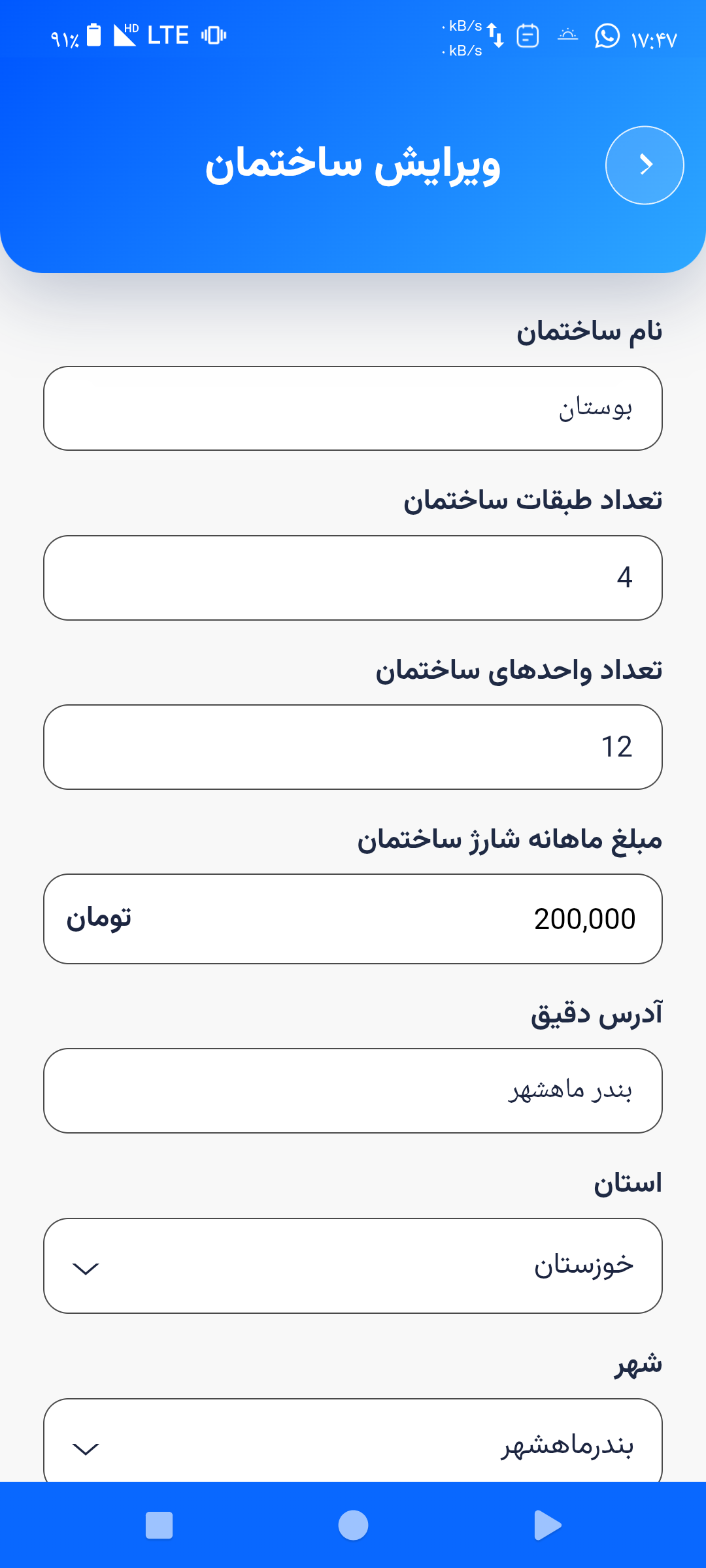Expand the province chevron arrow
This screenshot has height=1568, width=706.
[85, 1267]
